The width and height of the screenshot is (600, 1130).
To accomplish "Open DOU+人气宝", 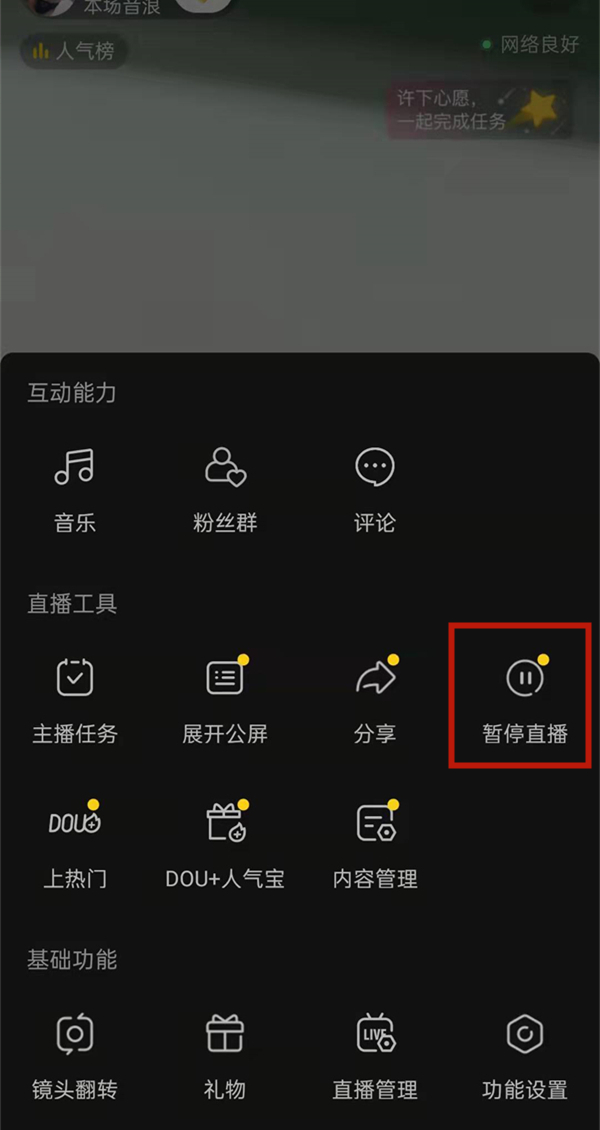I will 225,844.
